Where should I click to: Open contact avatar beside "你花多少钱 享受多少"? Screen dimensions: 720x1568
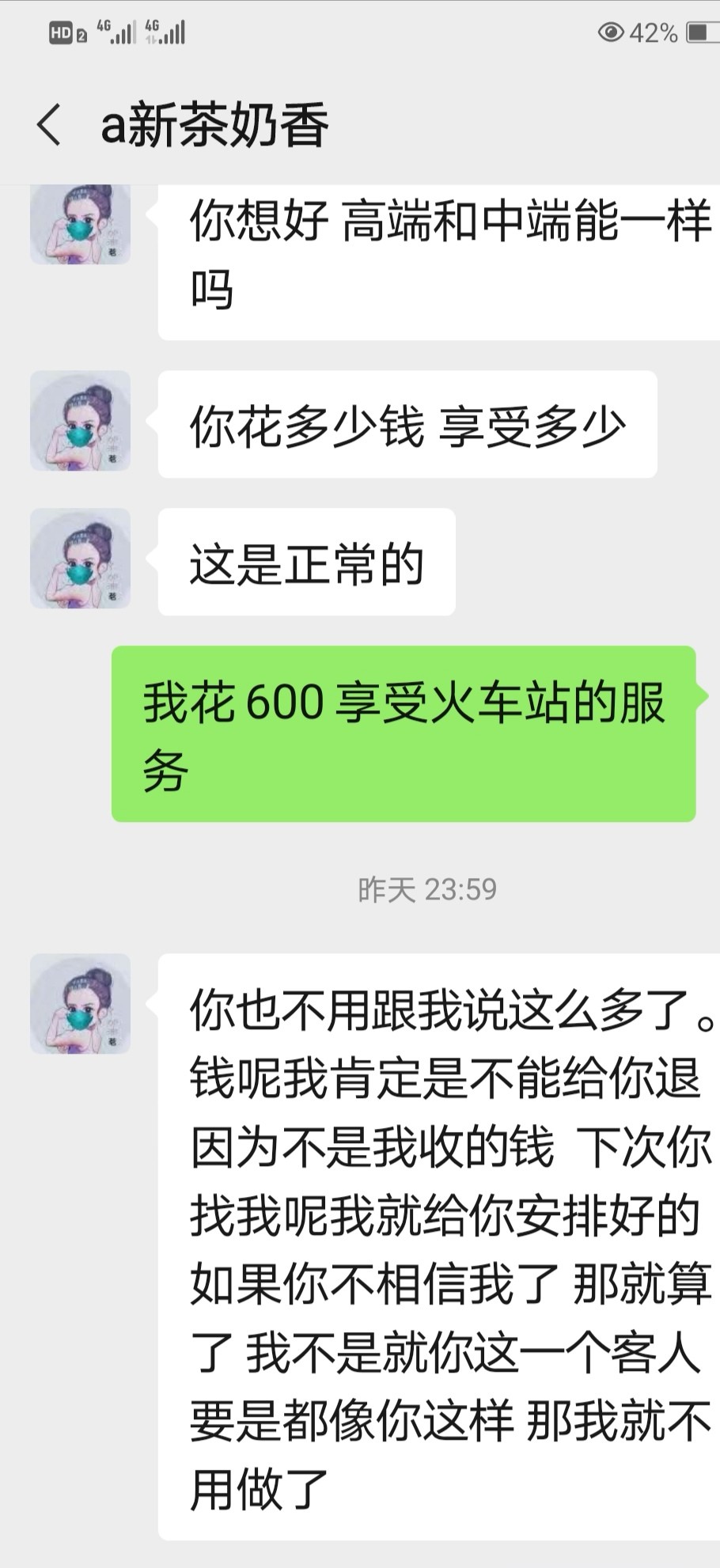coord(80,421)
